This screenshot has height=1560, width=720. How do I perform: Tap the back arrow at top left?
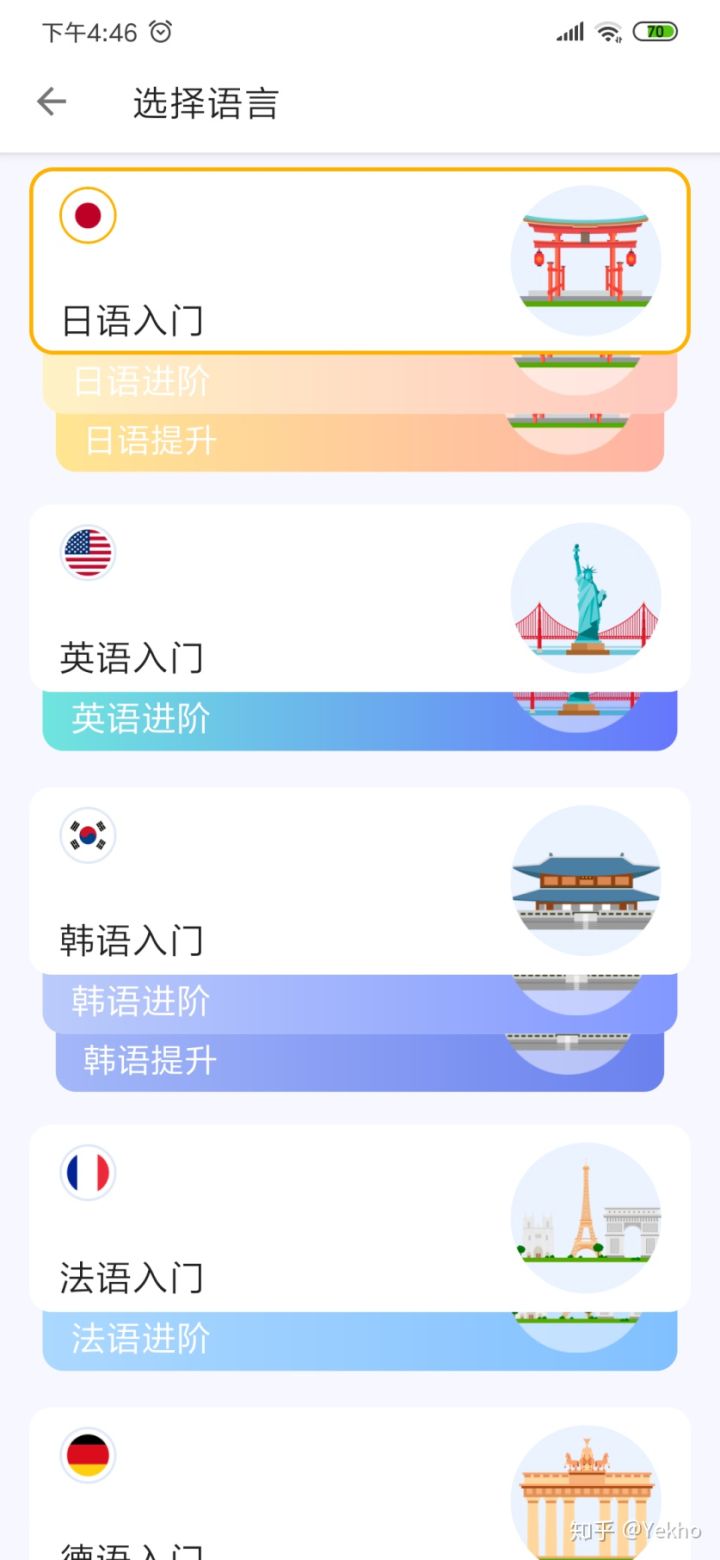click(50, 101)
